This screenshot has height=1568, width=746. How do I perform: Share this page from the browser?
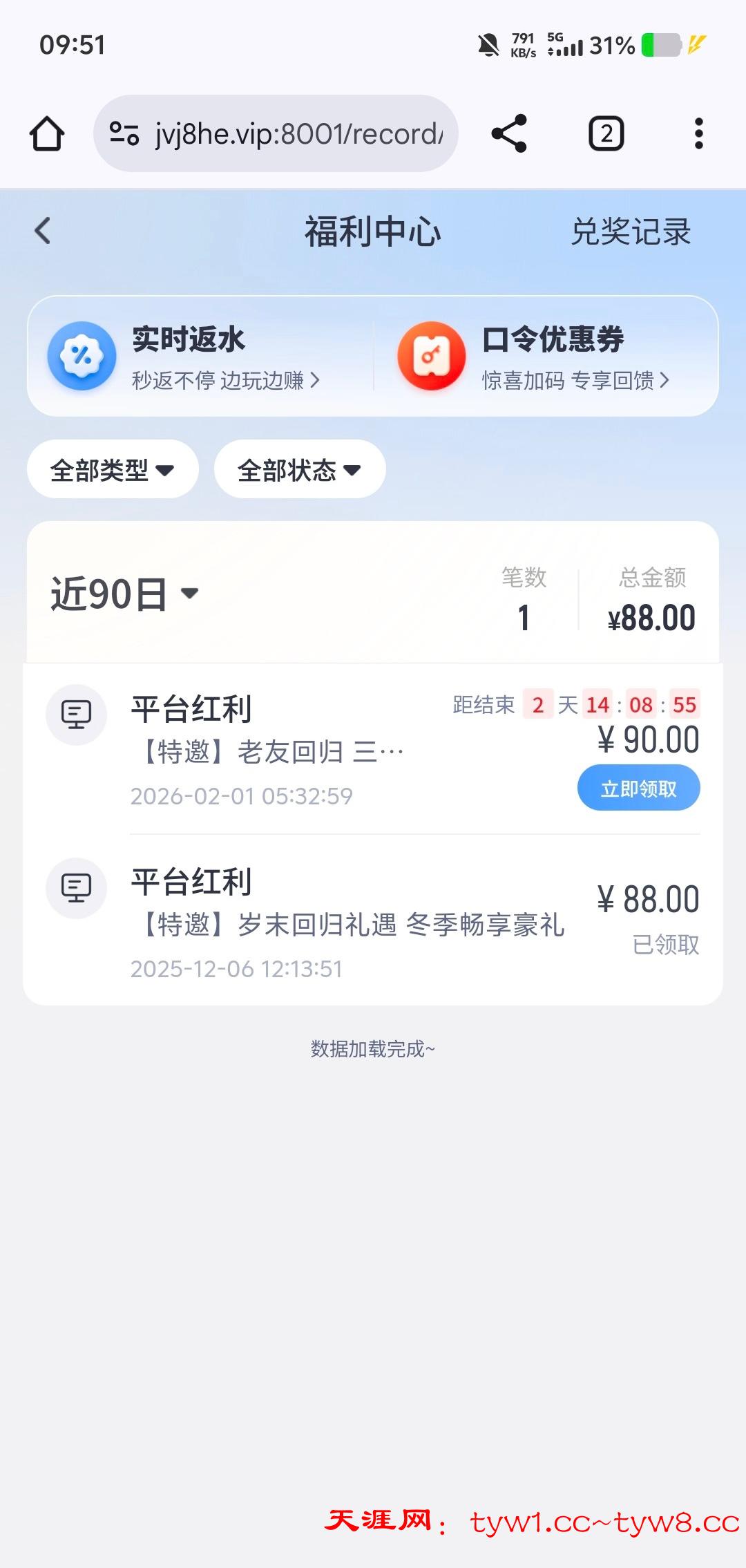pyautogui.click(x=509, y=133)
